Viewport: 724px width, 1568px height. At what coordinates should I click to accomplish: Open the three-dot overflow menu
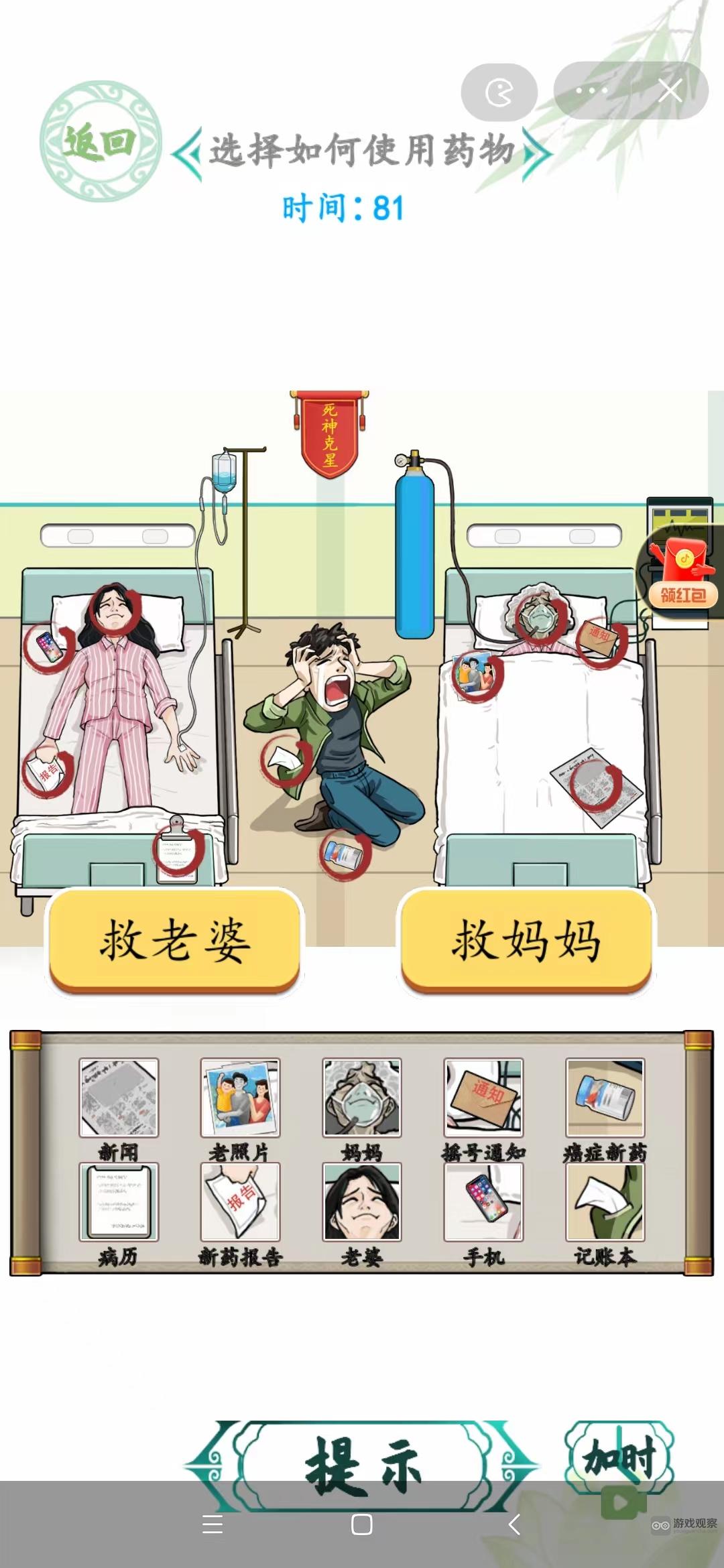592,90
